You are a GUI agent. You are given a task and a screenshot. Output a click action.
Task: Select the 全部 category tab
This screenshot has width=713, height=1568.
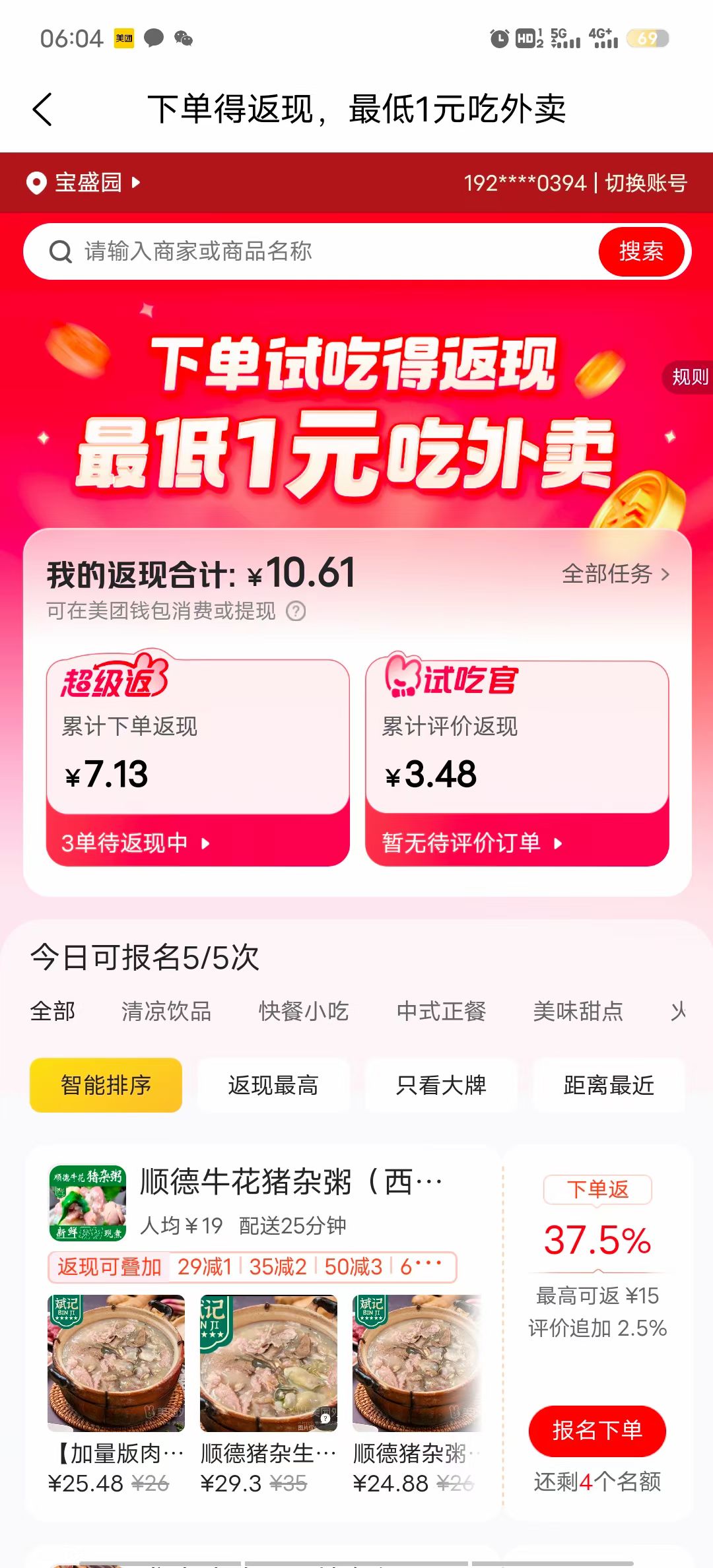53,1011
